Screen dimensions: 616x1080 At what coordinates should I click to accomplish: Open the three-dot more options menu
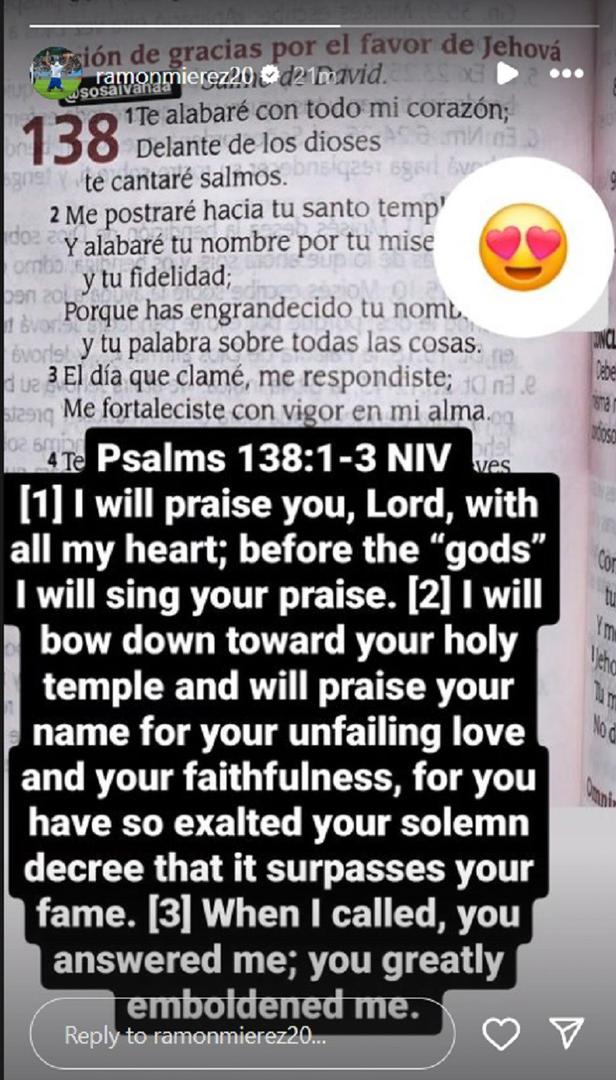566,73
